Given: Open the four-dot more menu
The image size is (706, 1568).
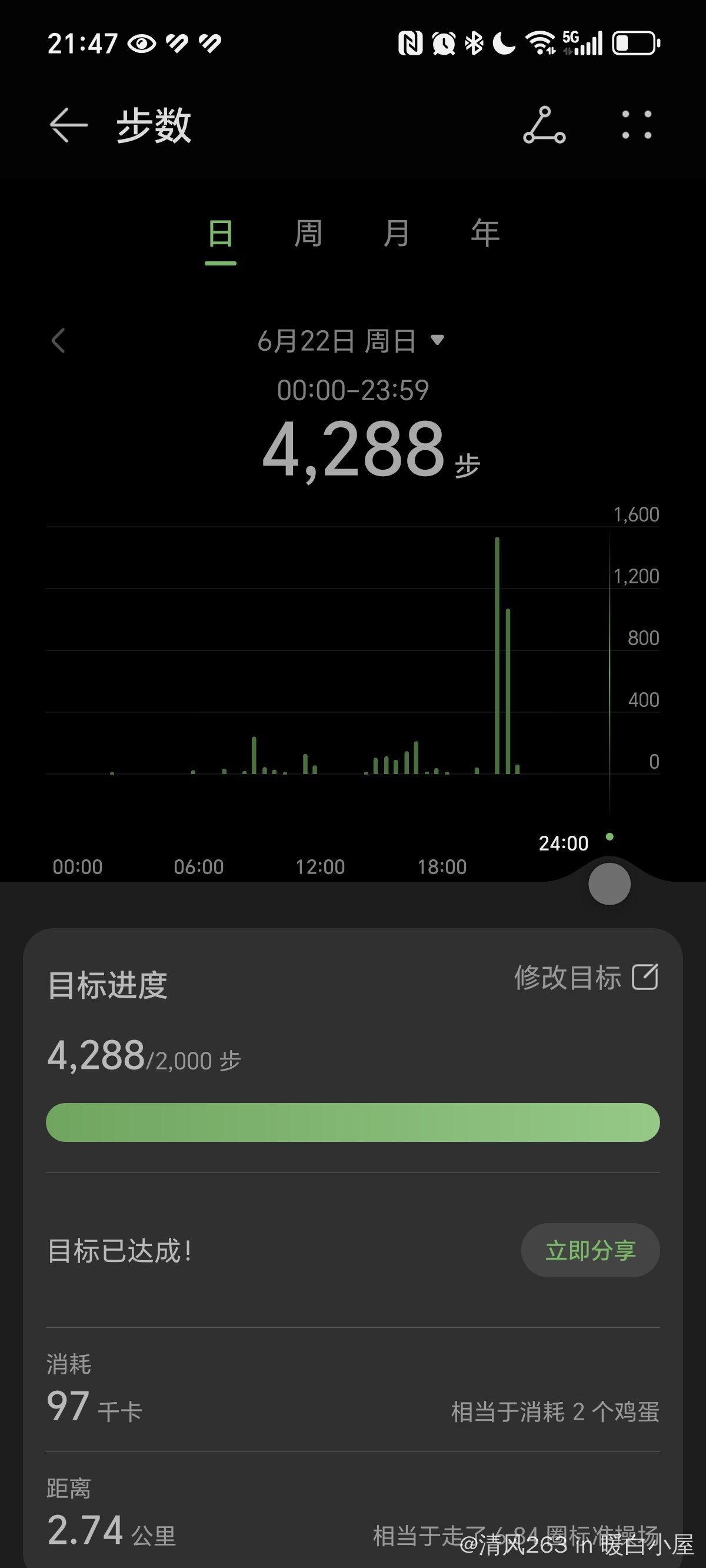Looking at the screenshot, I should [x=637, y=125].
